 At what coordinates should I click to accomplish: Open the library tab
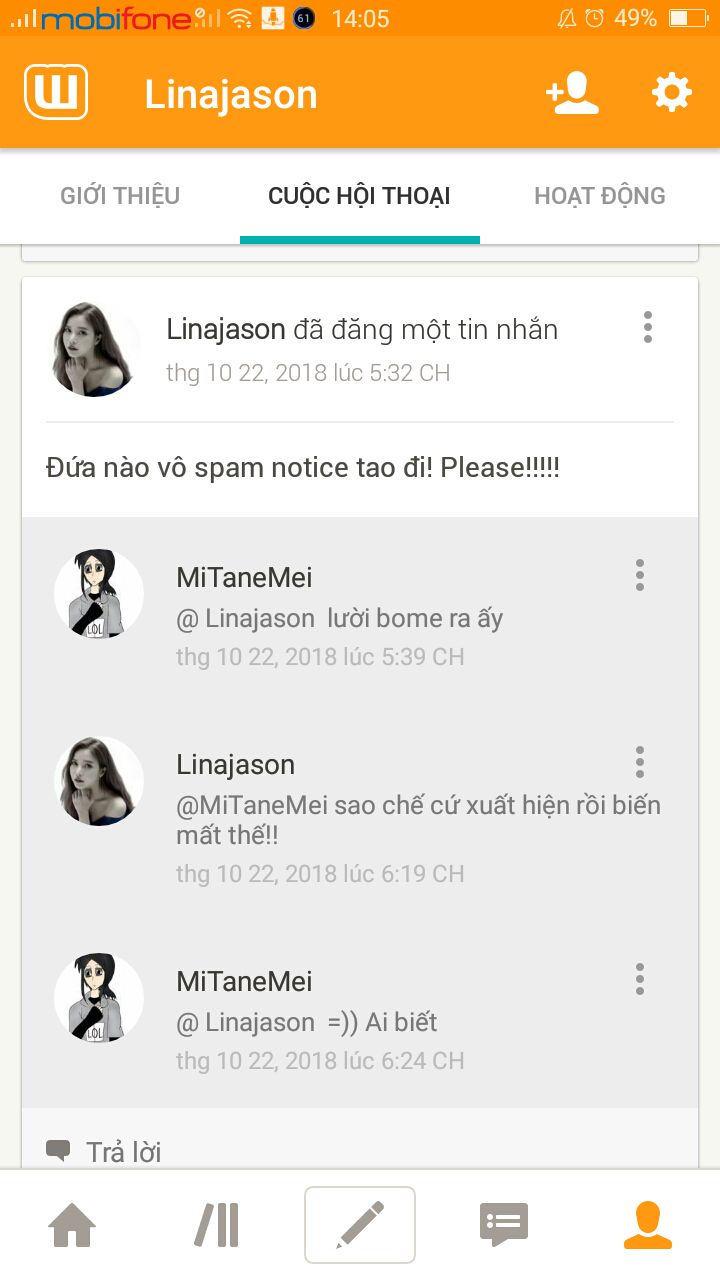coord(216,1225)
